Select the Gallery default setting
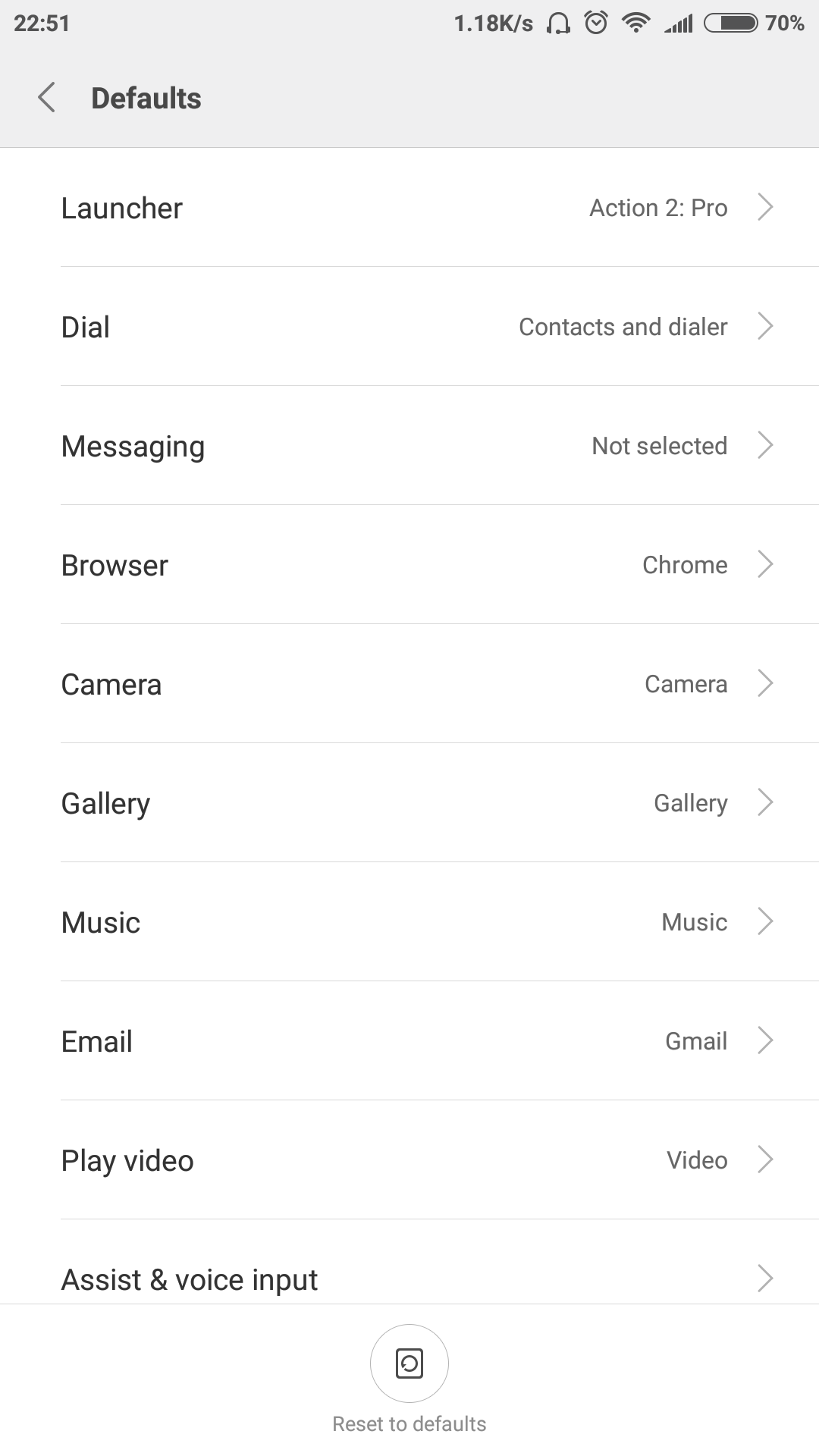Image resolution: width=819 pixels, height=1456 pixels. (409, 802)
